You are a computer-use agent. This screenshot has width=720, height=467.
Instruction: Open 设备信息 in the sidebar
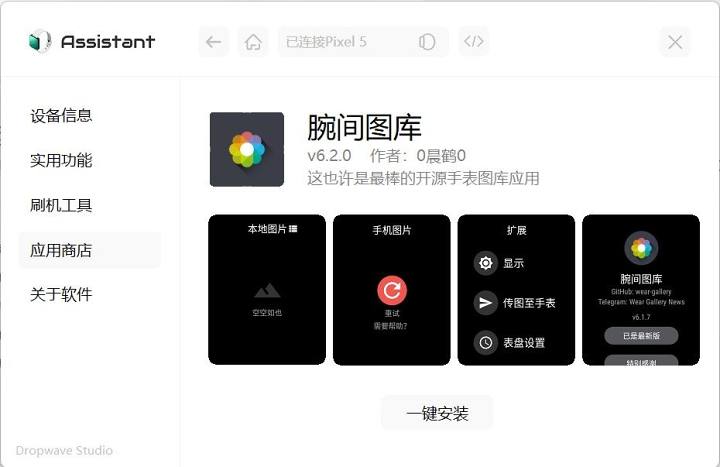[x=62, y=115]
